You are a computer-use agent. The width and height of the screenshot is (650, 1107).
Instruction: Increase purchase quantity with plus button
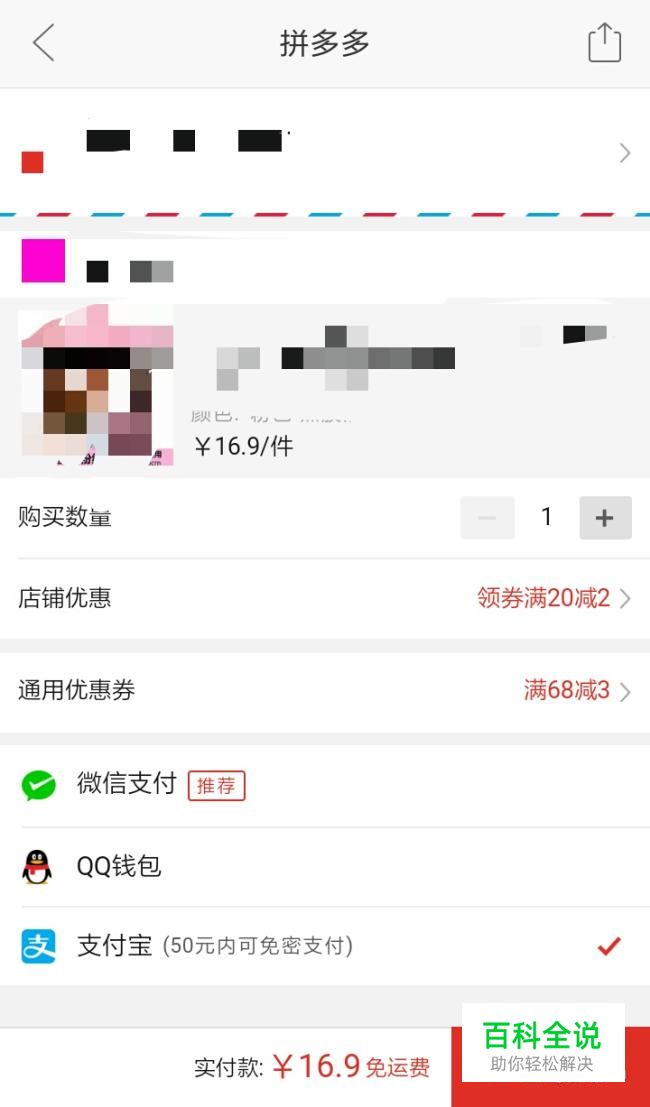click(x=605, y=518)
